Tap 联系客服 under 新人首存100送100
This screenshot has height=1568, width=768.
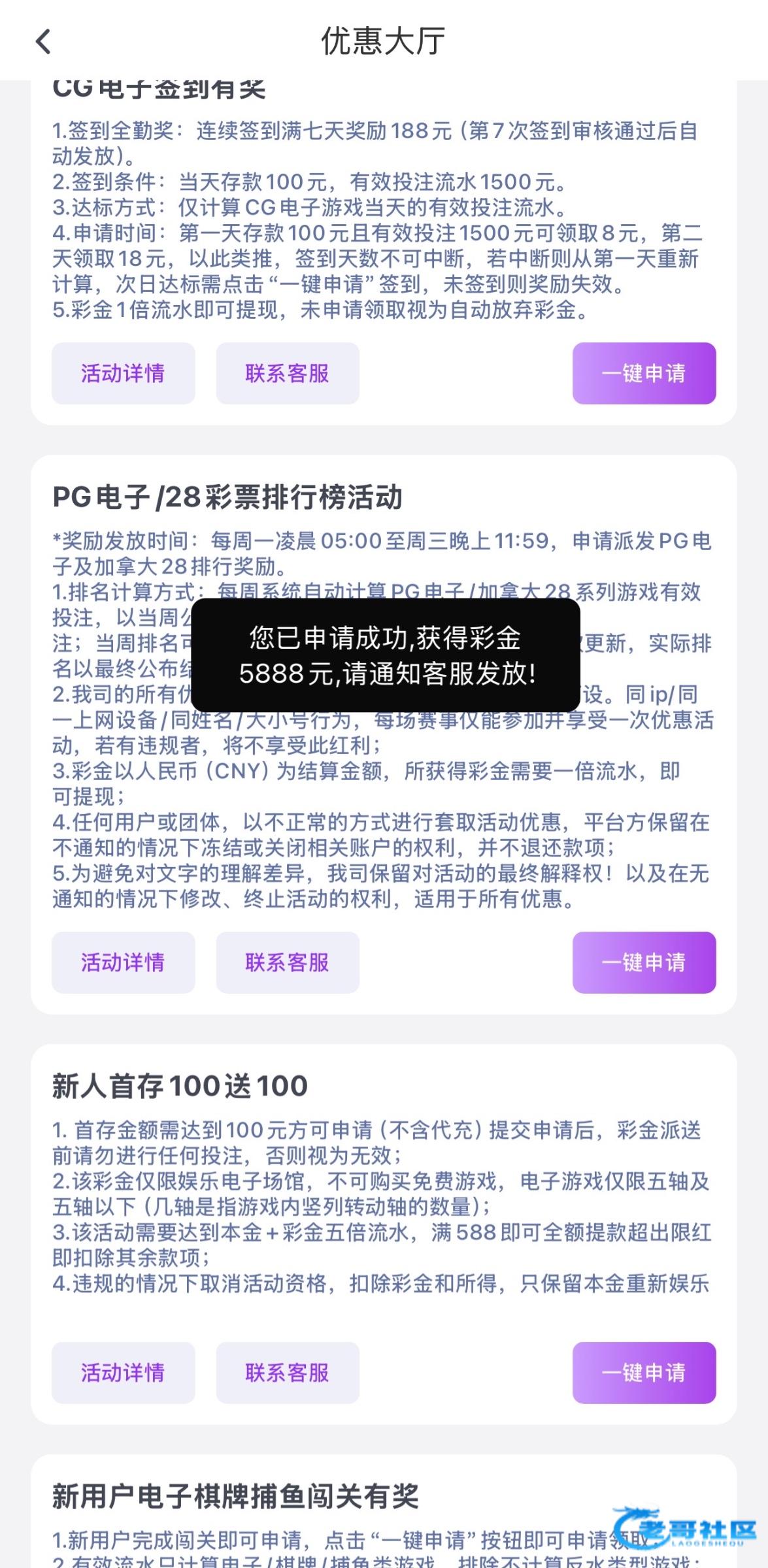(287, 1373)
